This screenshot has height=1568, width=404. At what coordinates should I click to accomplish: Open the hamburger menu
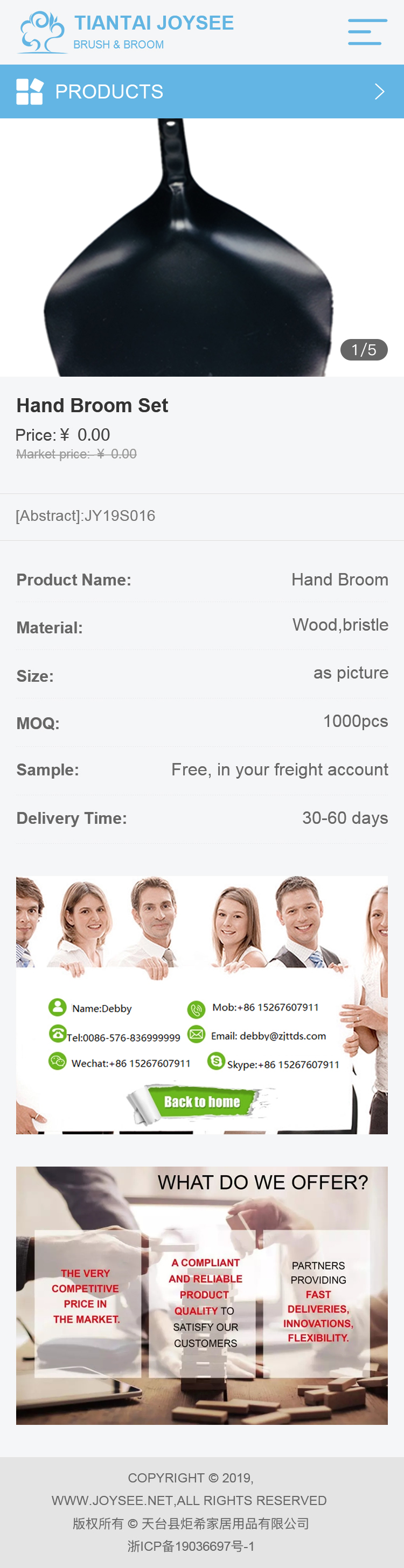click(x=367, y=32)
